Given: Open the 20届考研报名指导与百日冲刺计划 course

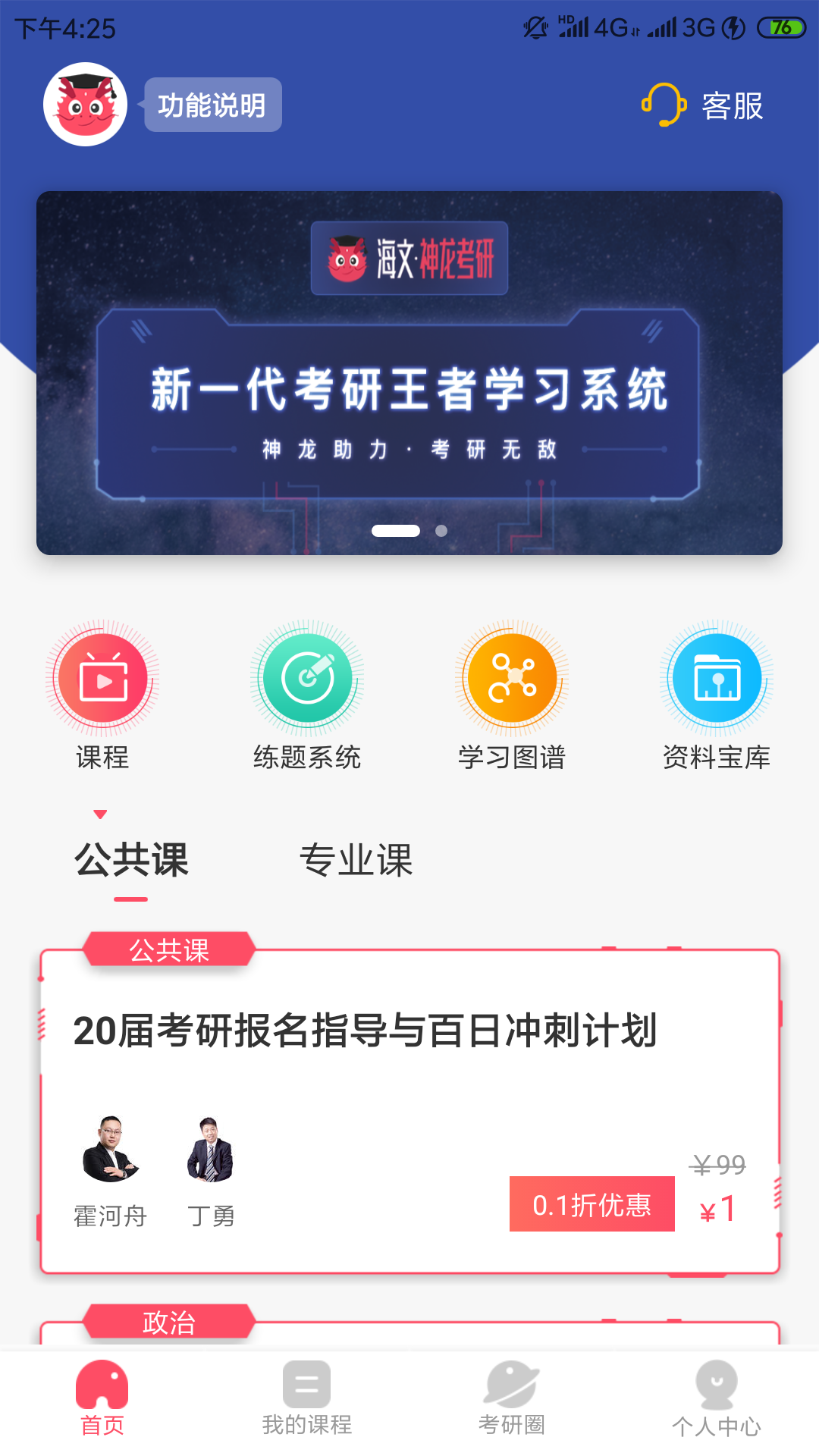Looking at the screenshot, I should pos(368,1029).
